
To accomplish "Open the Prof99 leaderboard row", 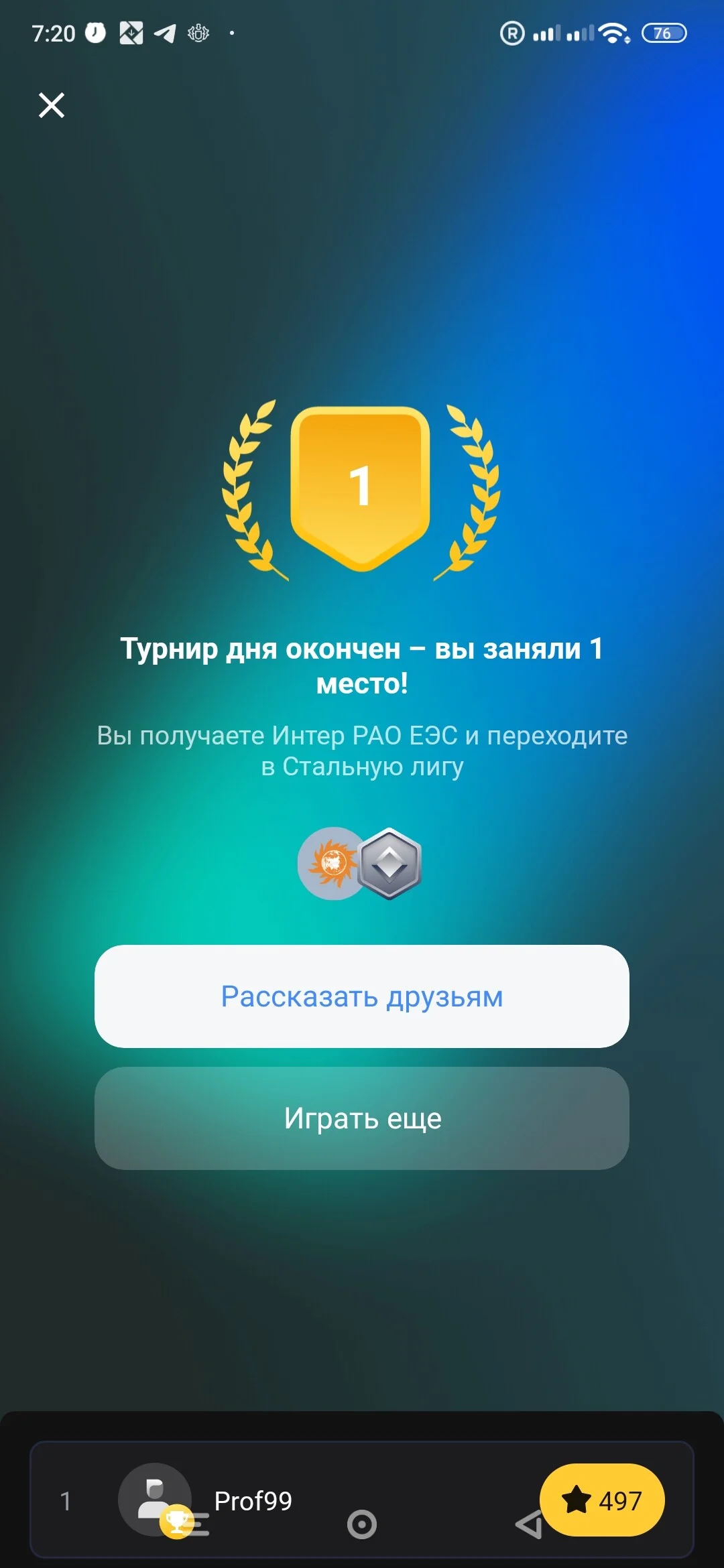I will pos(362,1499).
